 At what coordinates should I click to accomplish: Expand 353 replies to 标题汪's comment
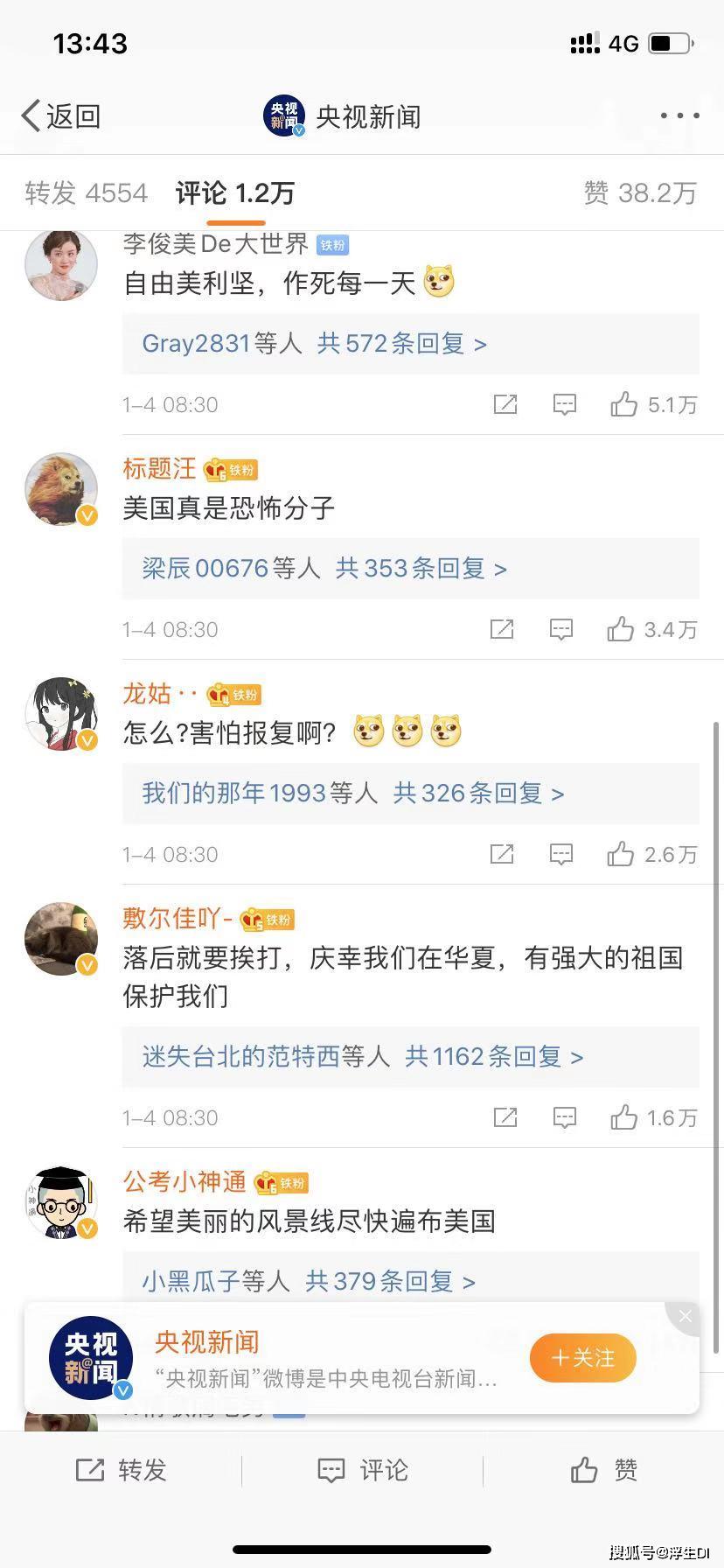[x=324, y=568]
